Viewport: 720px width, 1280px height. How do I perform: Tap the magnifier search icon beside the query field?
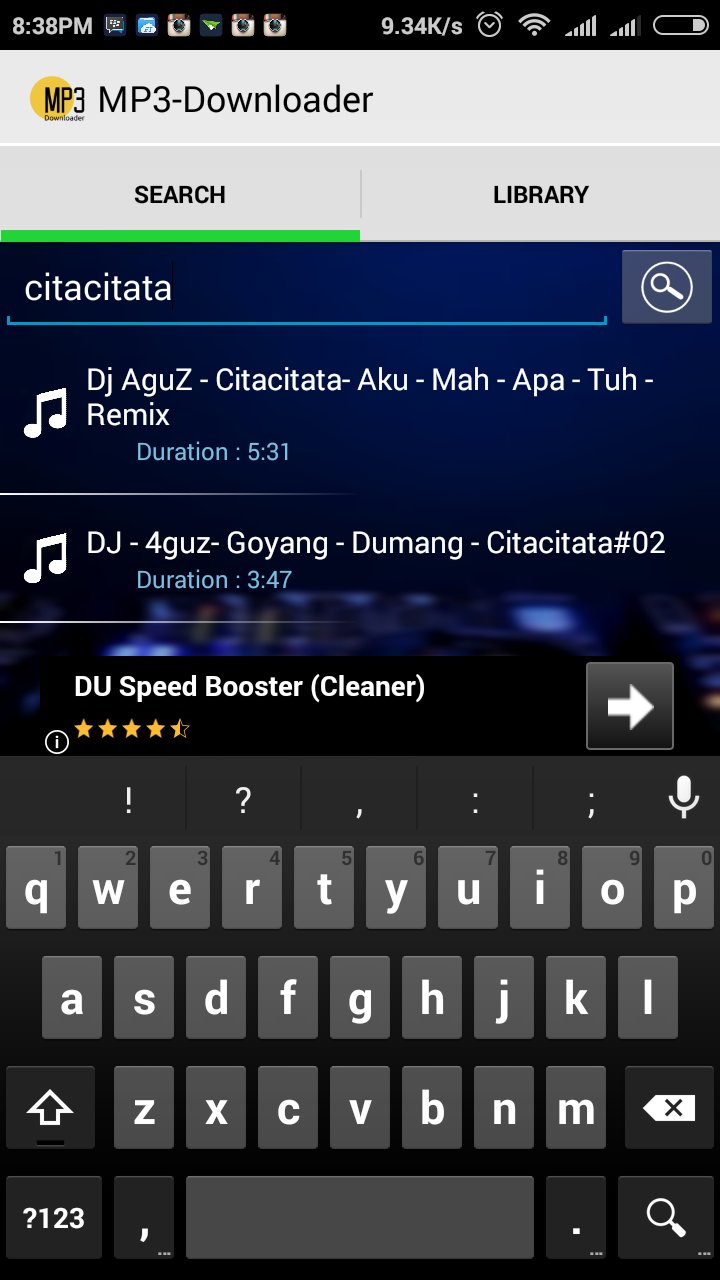click(x=666, y=287)
